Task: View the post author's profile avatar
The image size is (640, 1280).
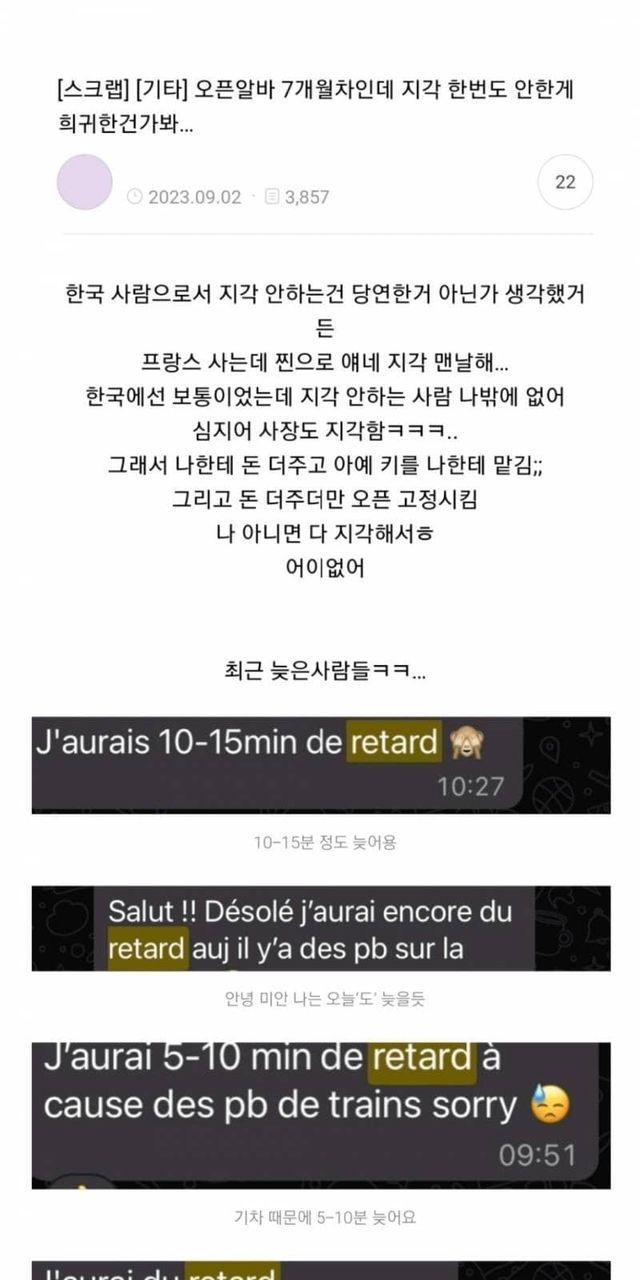Action: [84, 182]
